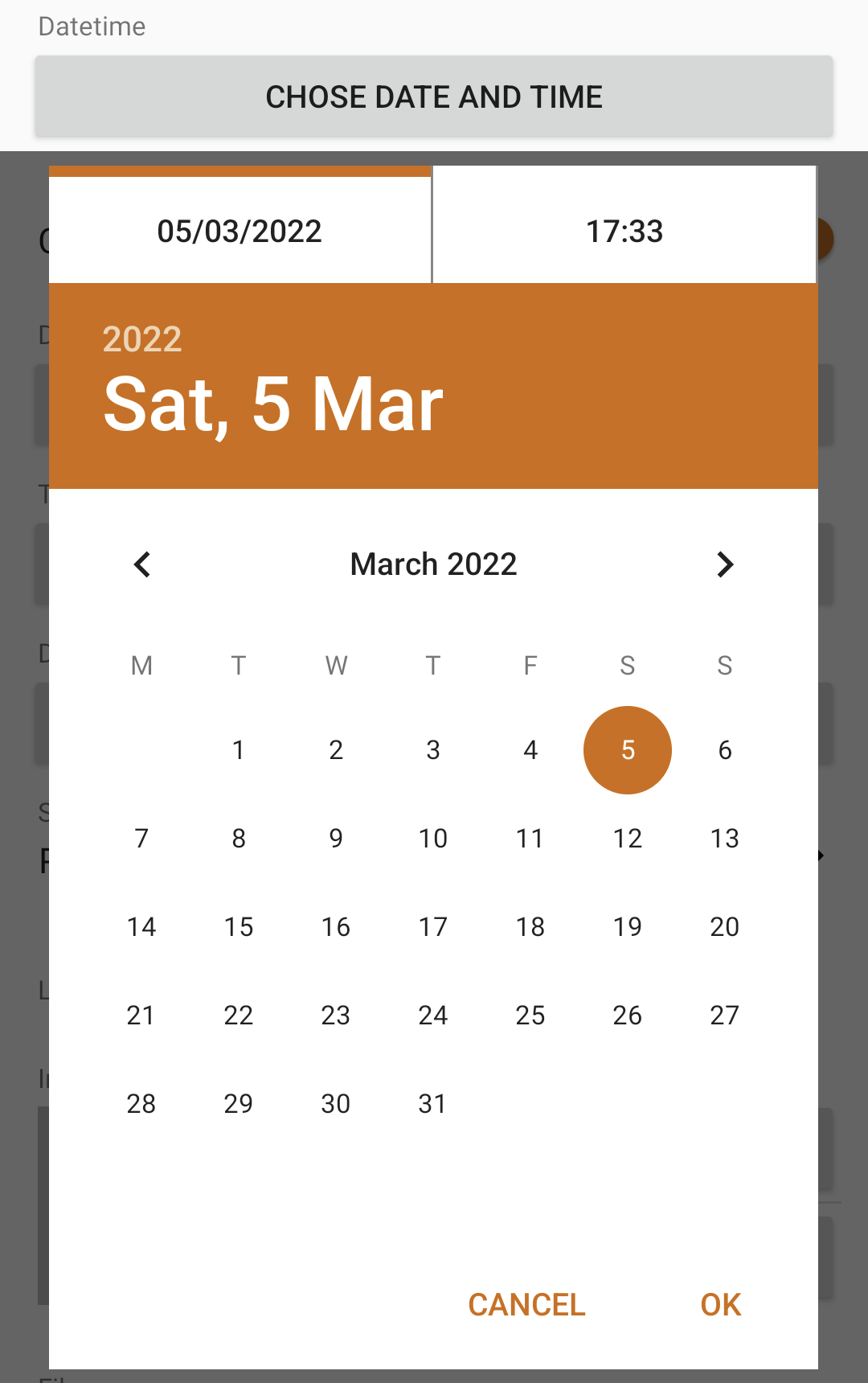Screen dimensions: 868x1383
Task: Pick March 20 on the calendar
Action: (725, 927)
